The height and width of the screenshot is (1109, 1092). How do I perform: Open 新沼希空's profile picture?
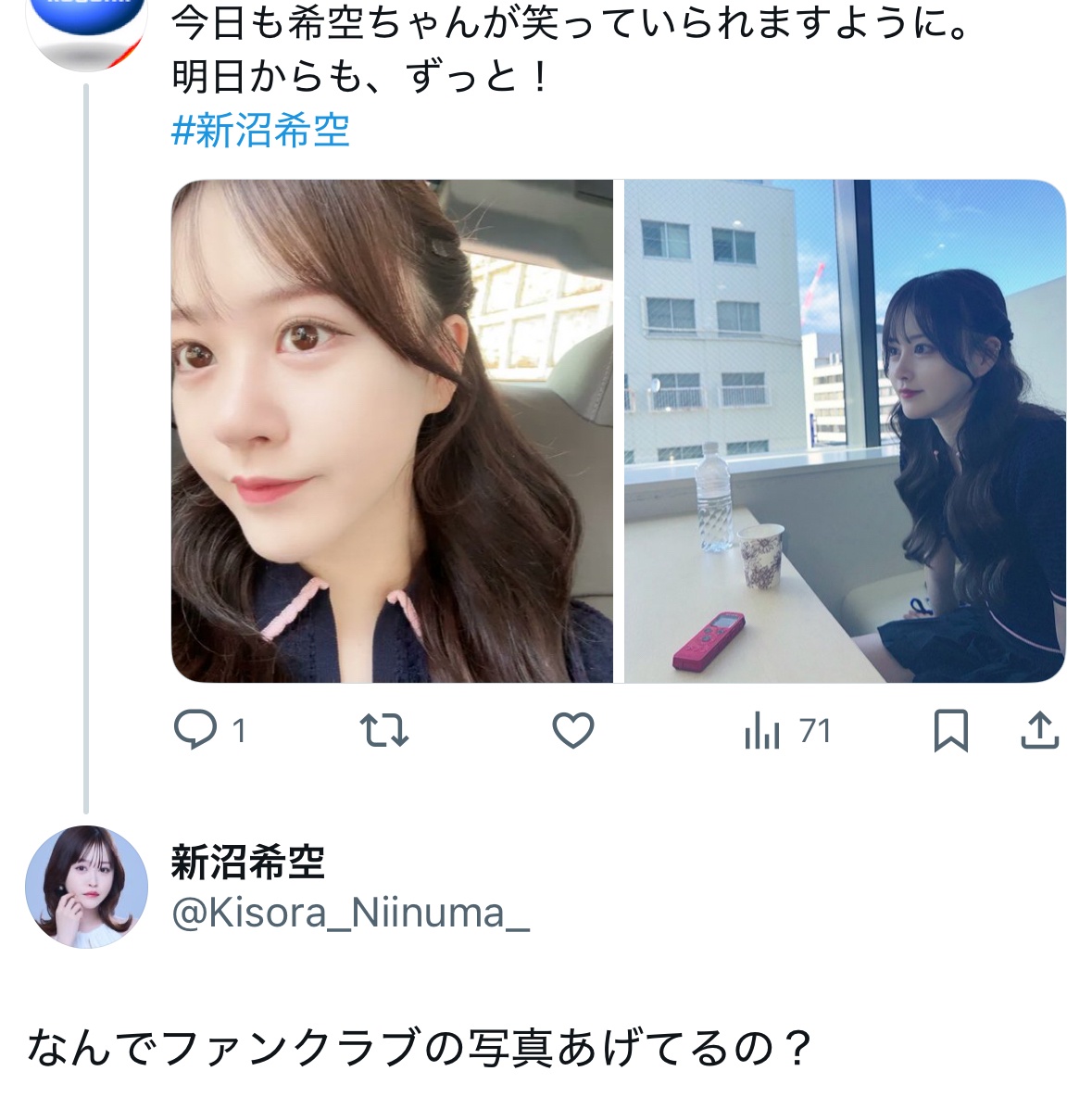(x=86, y=887)
